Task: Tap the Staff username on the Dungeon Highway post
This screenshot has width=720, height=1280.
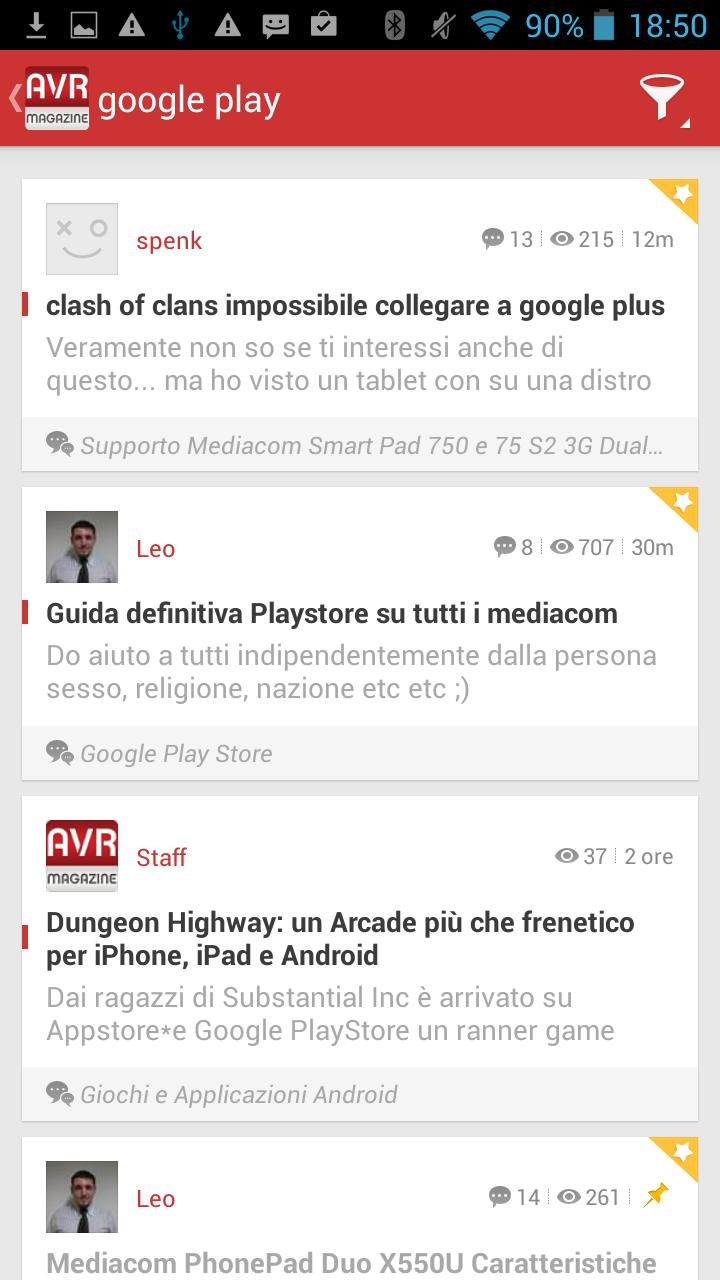Action: [x=161, y=856]
